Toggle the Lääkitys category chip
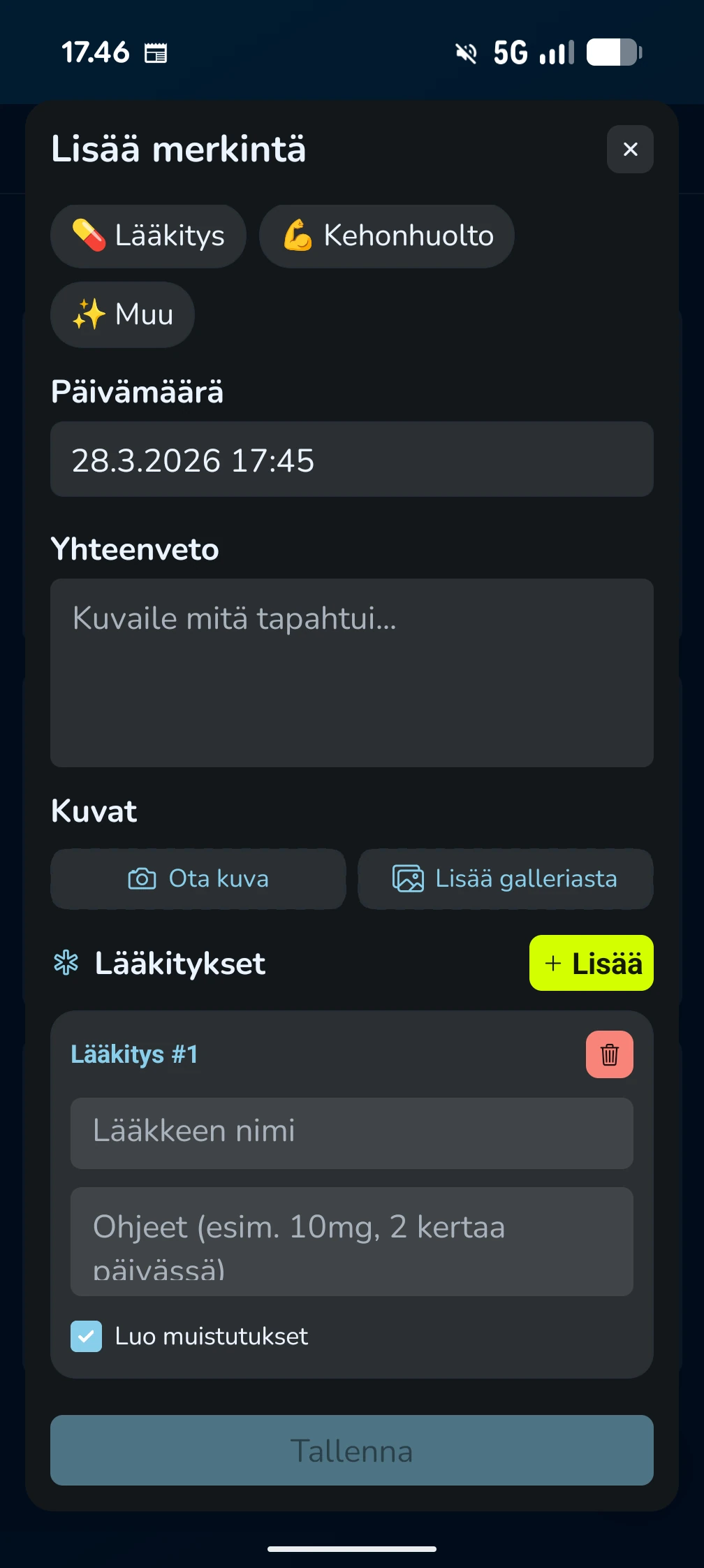The width and height of the screenshot is (704, 1568). (x=148, y=235)
